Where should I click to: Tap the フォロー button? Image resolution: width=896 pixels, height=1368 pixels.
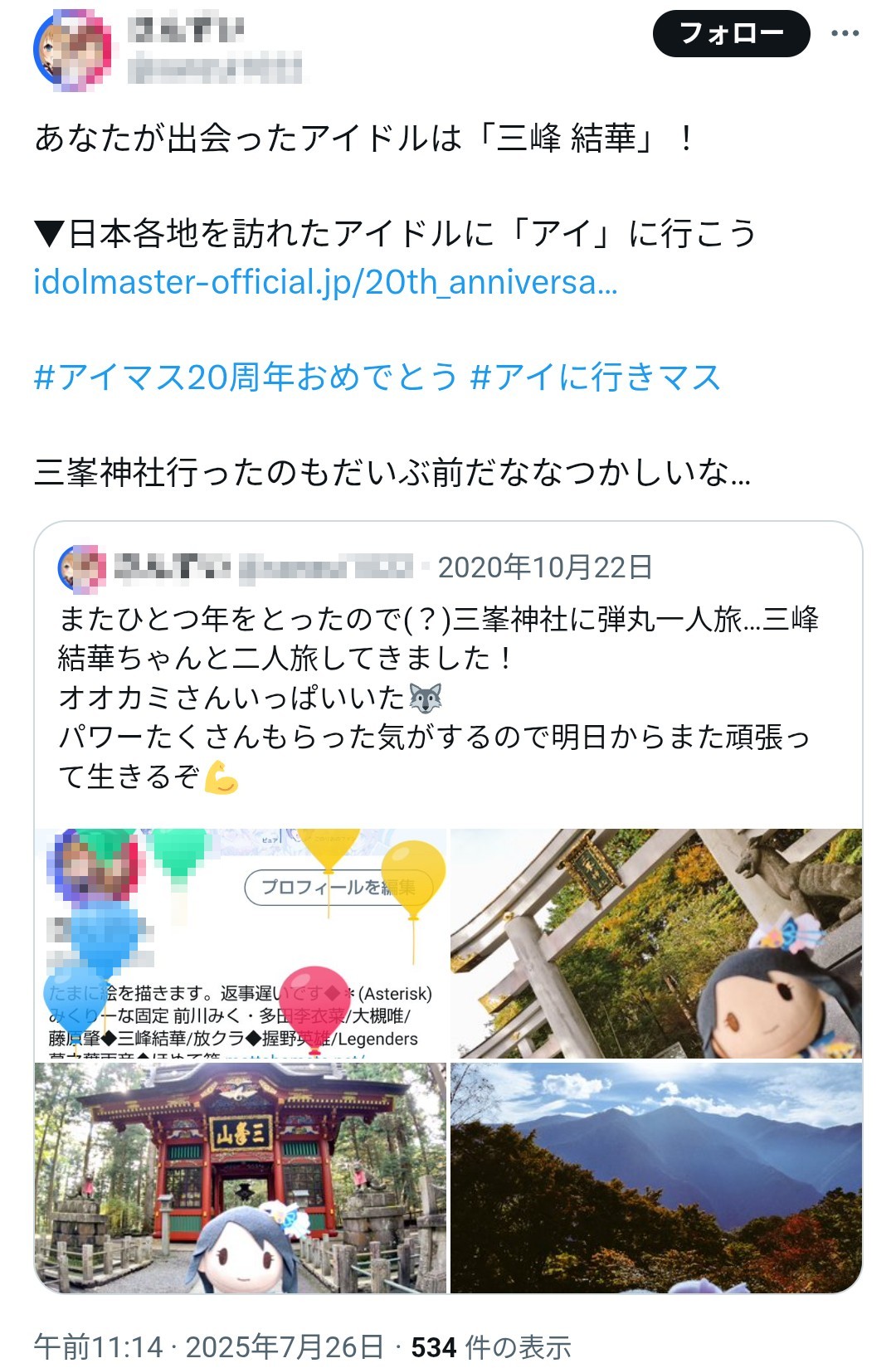(x=731, y=34)
